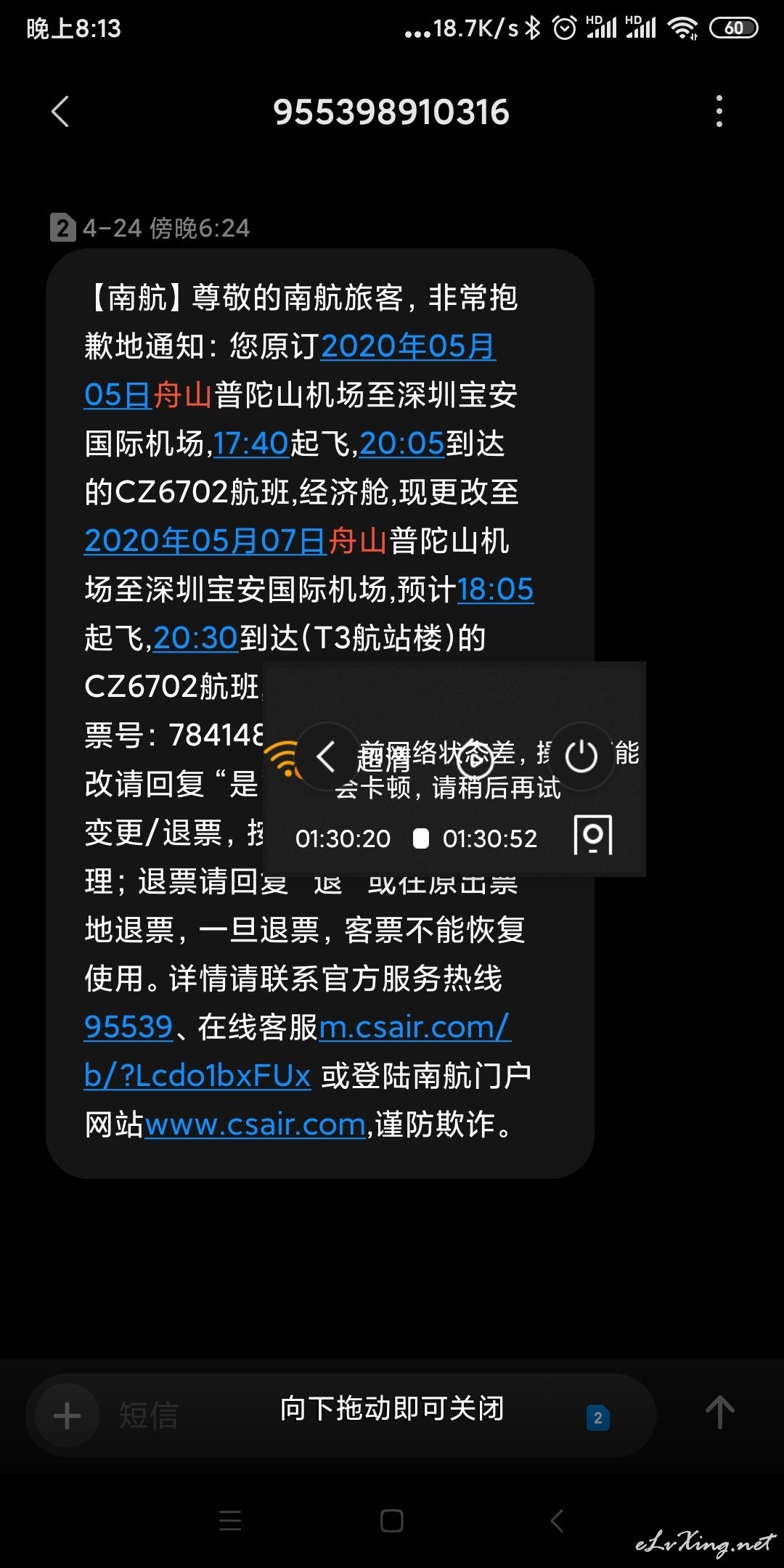Tap the back arrow in floating overlay

pos(327,756)
